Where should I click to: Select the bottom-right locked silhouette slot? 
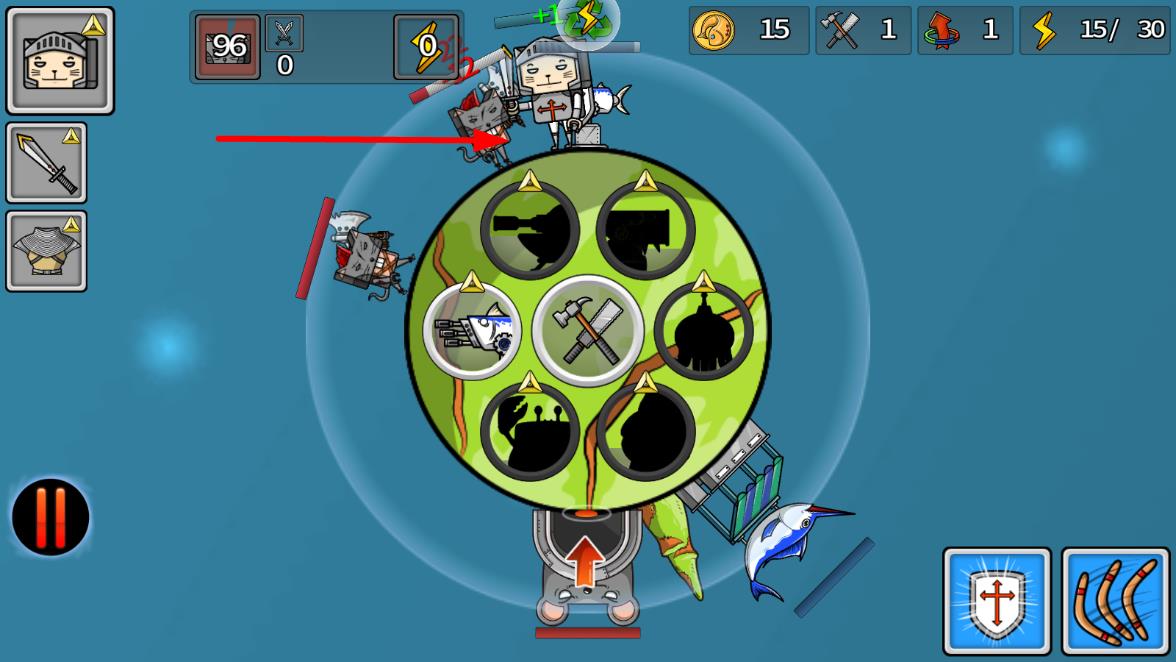[x=645, y=431]
